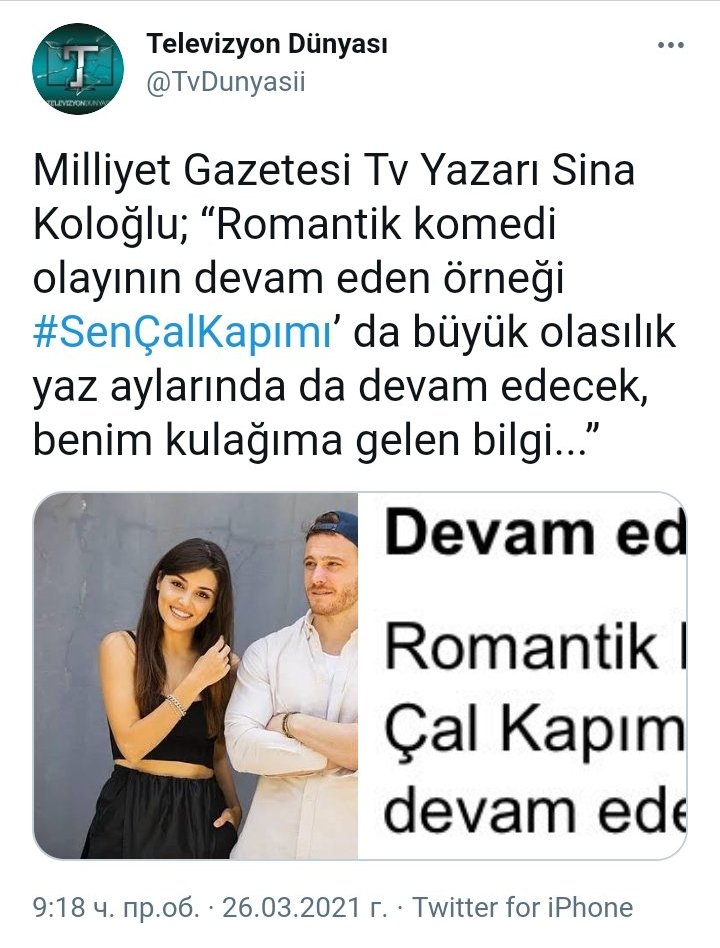Open the attached article clipping image
The width and height of the screenshot is (720, 948).
click(x=524, y=676)
